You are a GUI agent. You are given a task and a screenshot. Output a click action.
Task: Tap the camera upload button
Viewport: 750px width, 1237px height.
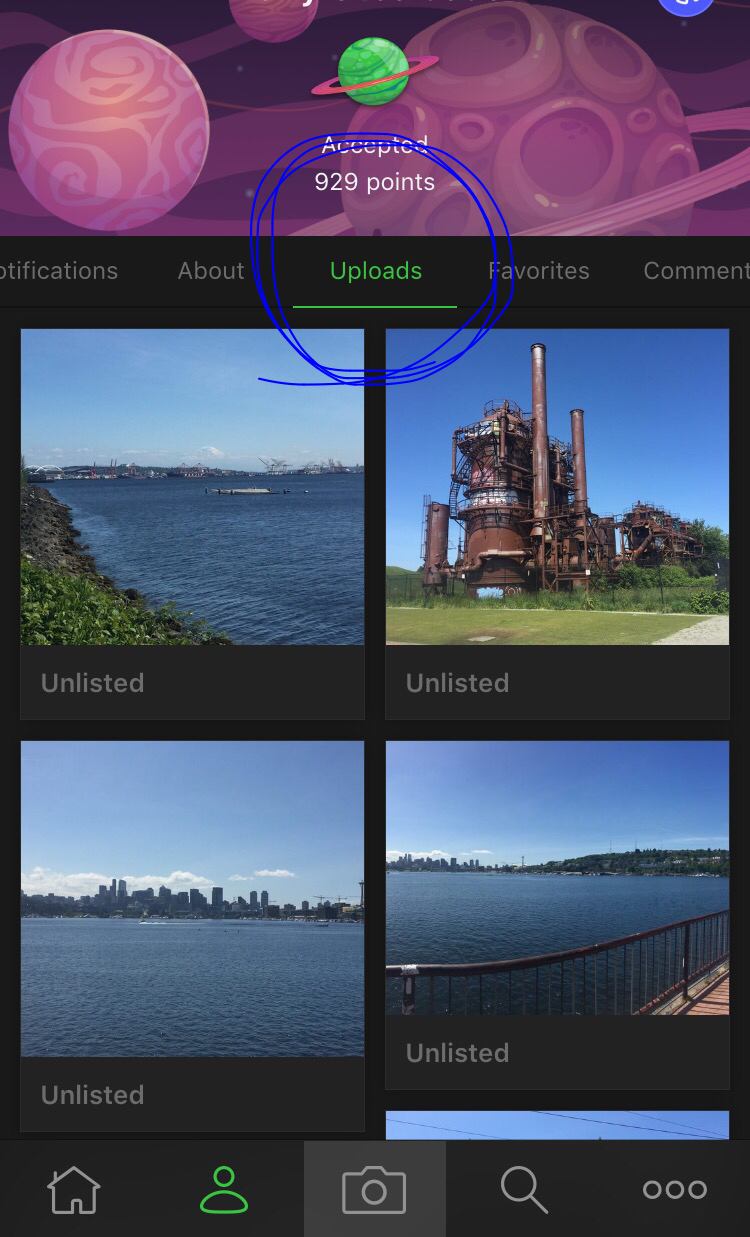pyautogui.click(x=374, y=1190)
